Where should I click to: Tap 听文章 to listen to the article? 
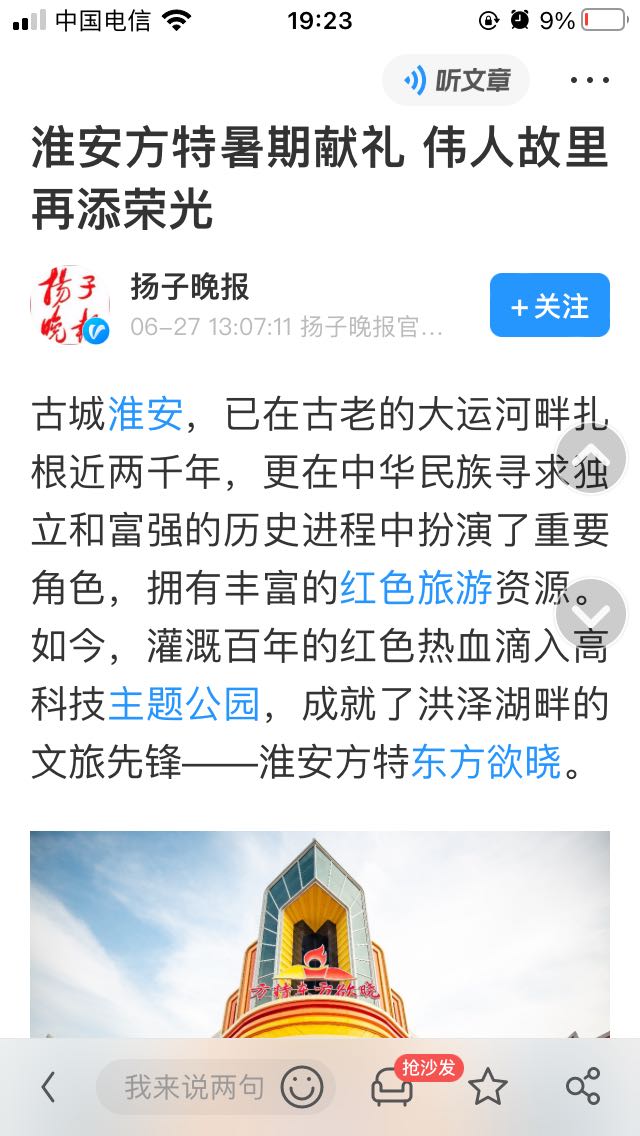tap(456, 80)
